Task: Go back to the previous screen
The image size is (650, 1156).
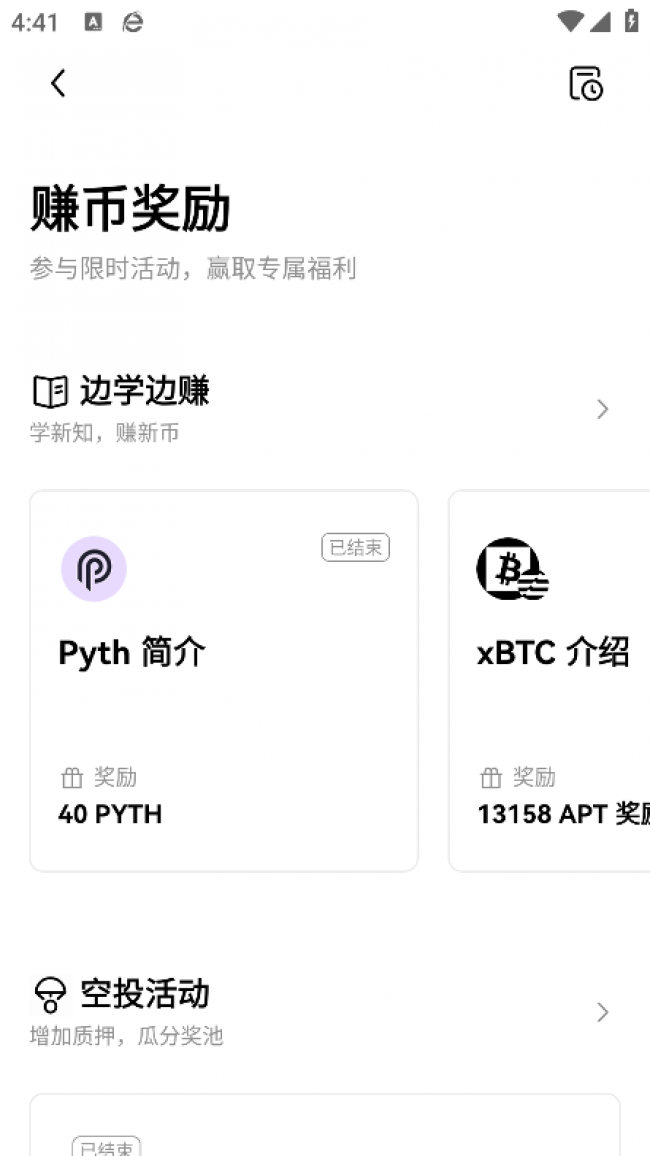Action: [58, 83]
